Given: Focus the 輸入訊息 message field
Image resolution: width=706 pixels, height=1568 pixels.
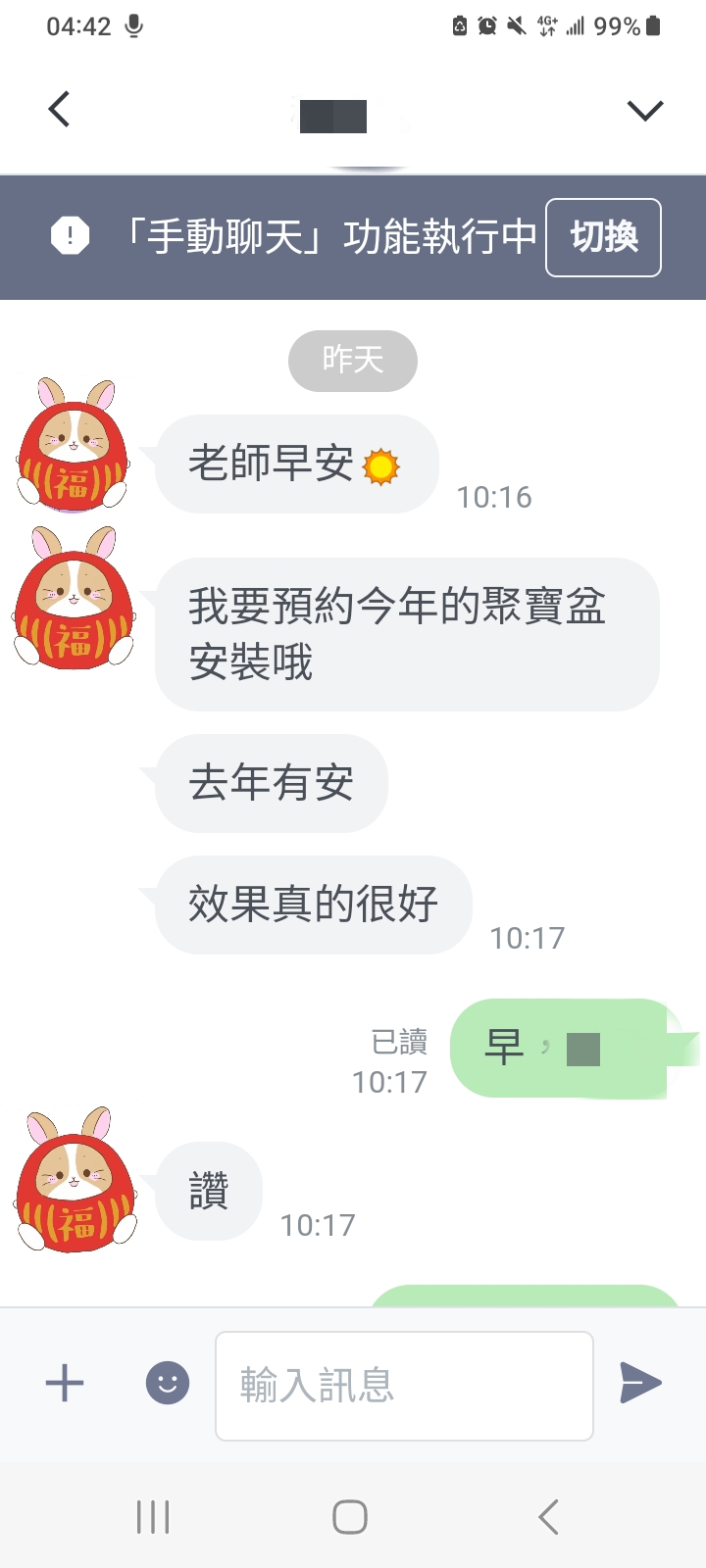Looking at the screenshot, I should click(404, 1385).
